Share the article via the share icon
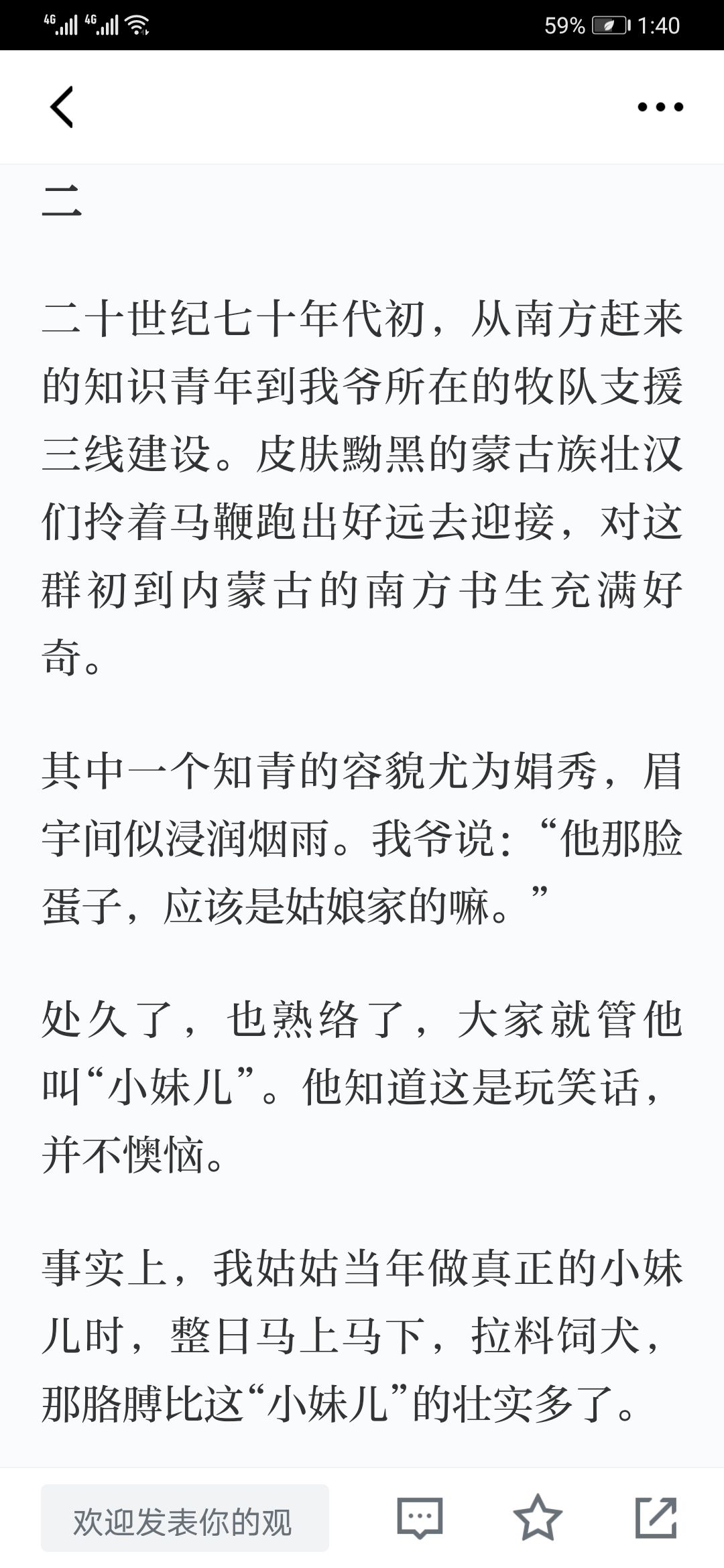The height and width of the screenshot is (1568, 724). click(x=656, y=1518)
